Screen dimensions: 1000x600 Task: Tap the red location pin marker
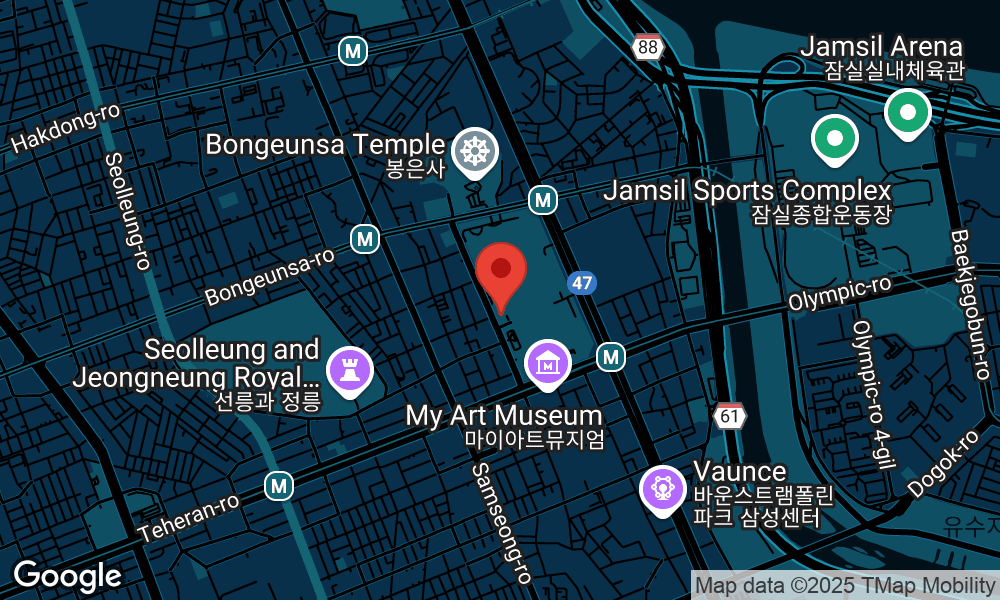[x=501, y=271]
